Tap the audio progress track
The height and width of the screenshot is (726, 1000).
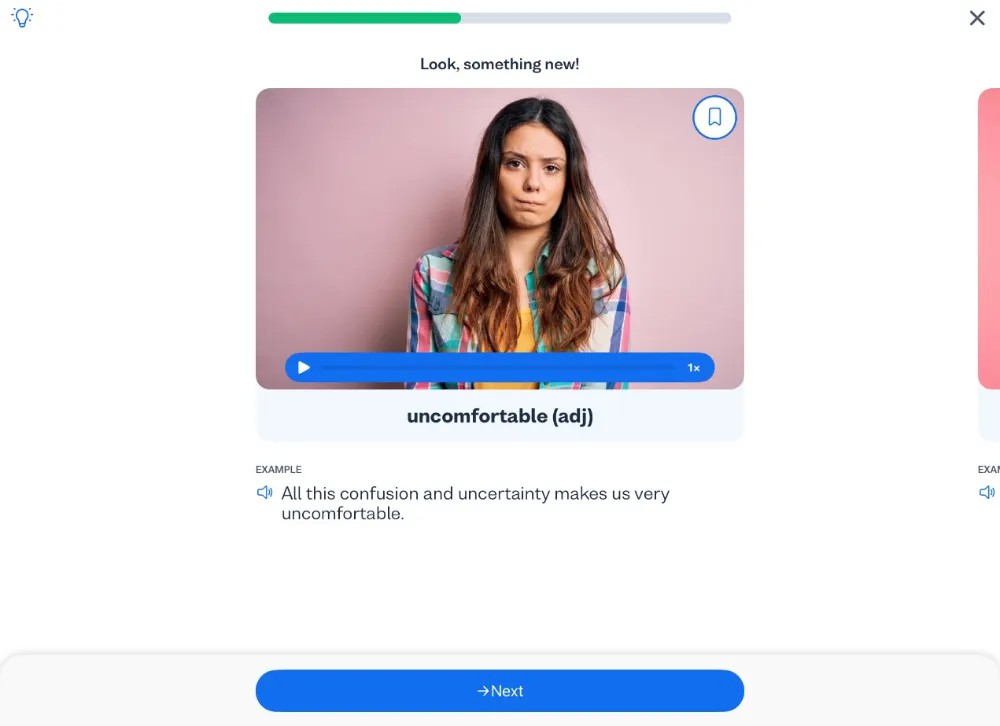[x=497, y=368]
